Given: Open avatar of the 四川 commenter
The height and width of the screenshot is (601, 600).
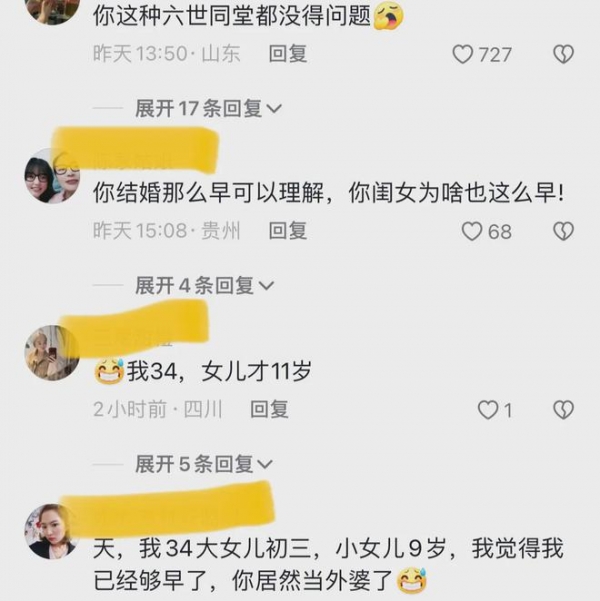Looking at the screenshot, I should pos(51,353).
